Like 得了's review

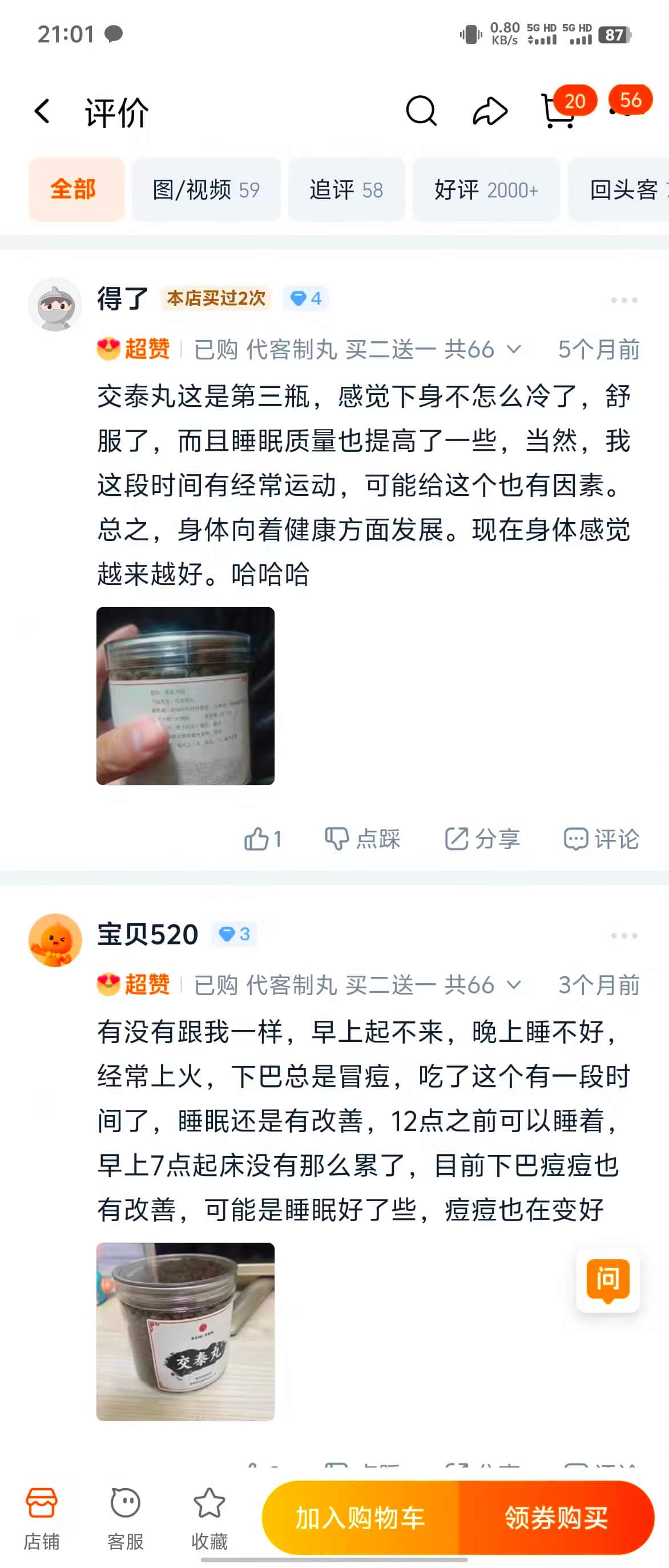263,839
